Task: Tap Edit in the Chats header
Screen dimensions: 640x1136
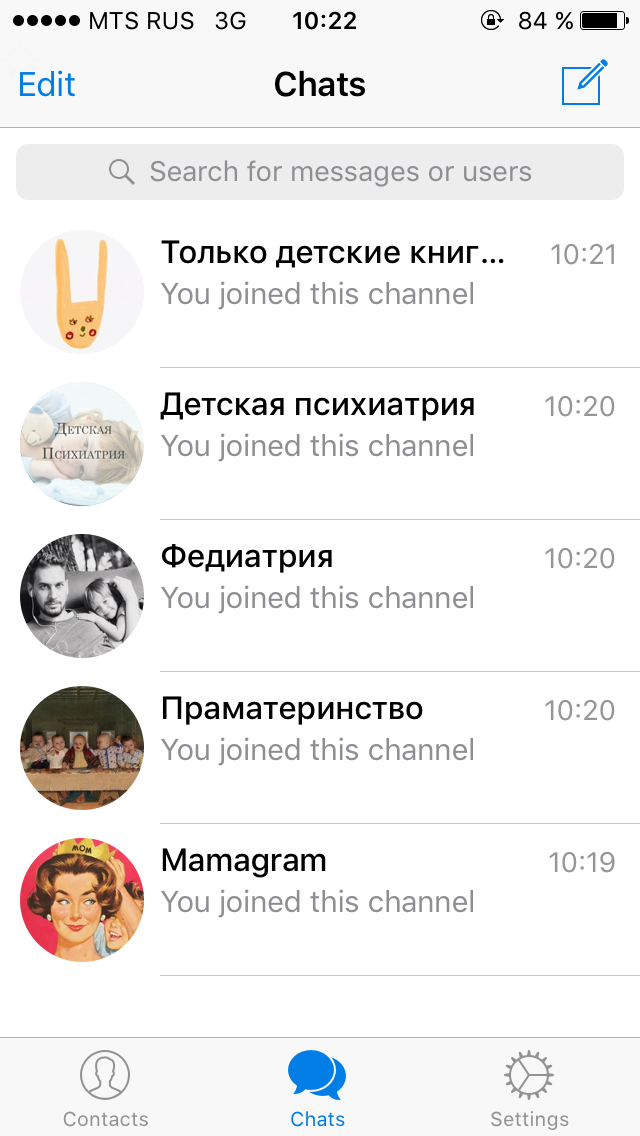Action: tap(47, 84)
